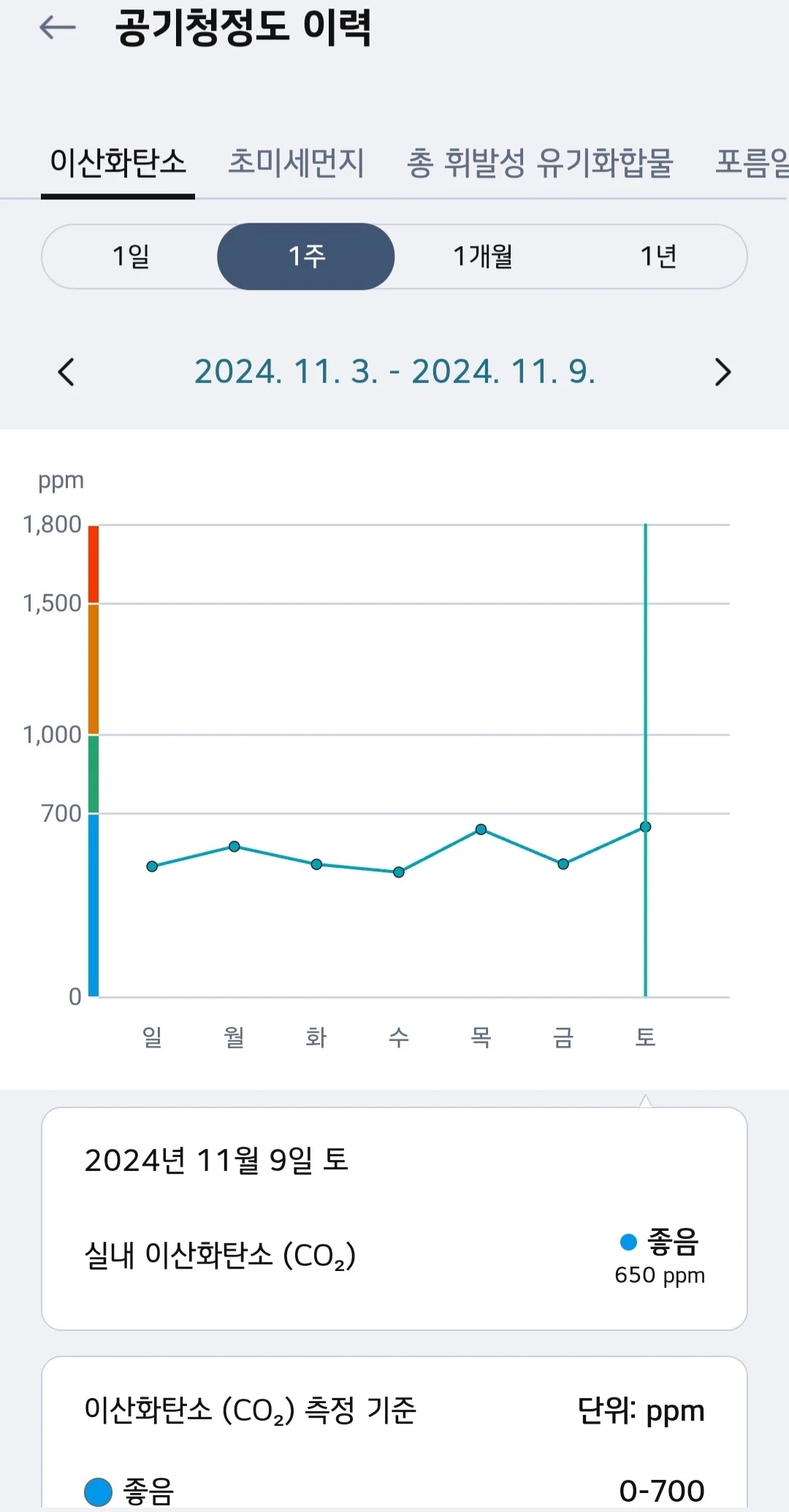The image size is (789, 1512).
Task: Switch to the 초미세먼지 tab
Action: pyautogui.click(x=296, y=162)
